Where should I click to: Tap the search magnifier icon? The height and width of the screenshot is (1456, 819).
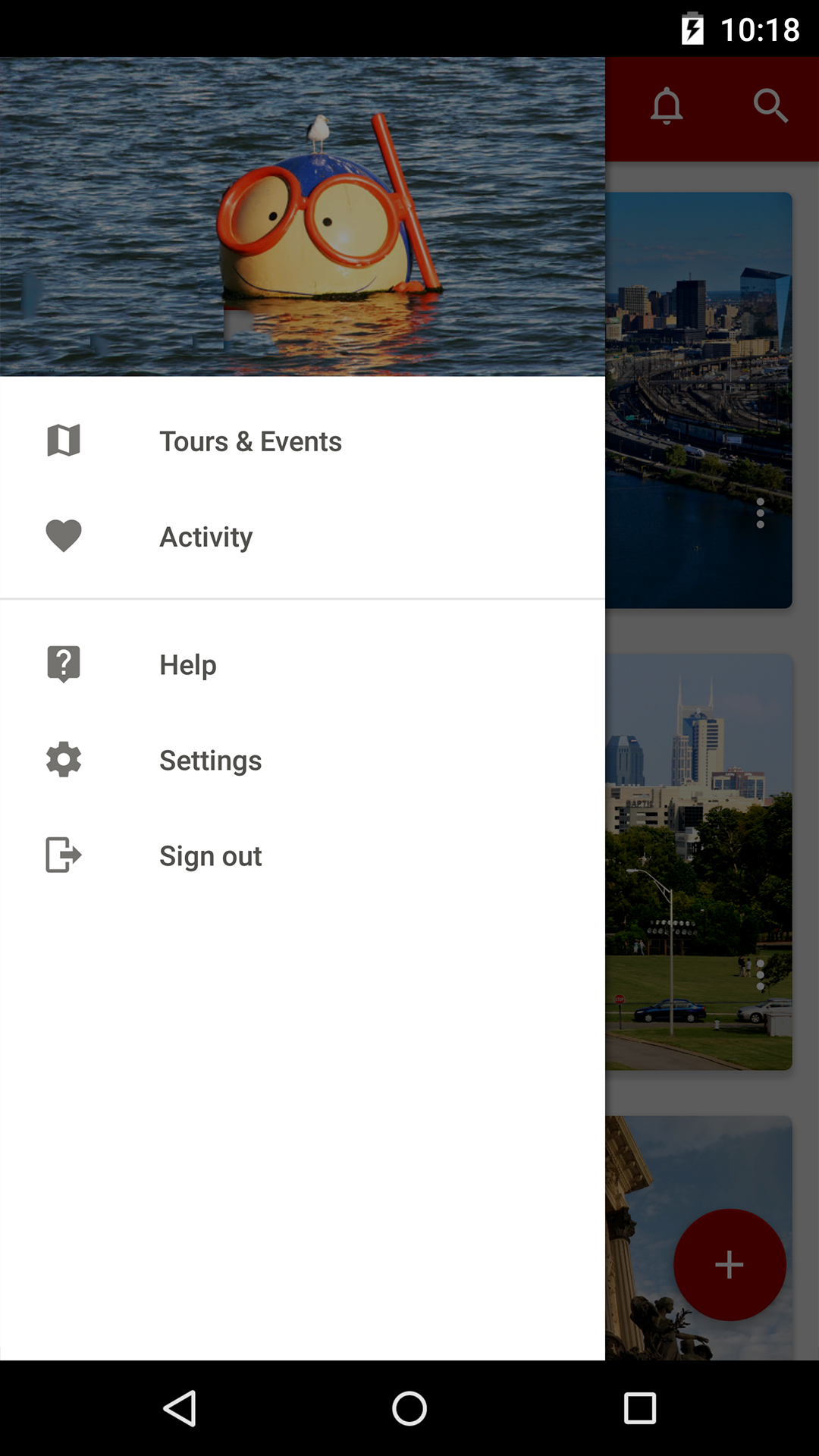(x=770, y=106)
